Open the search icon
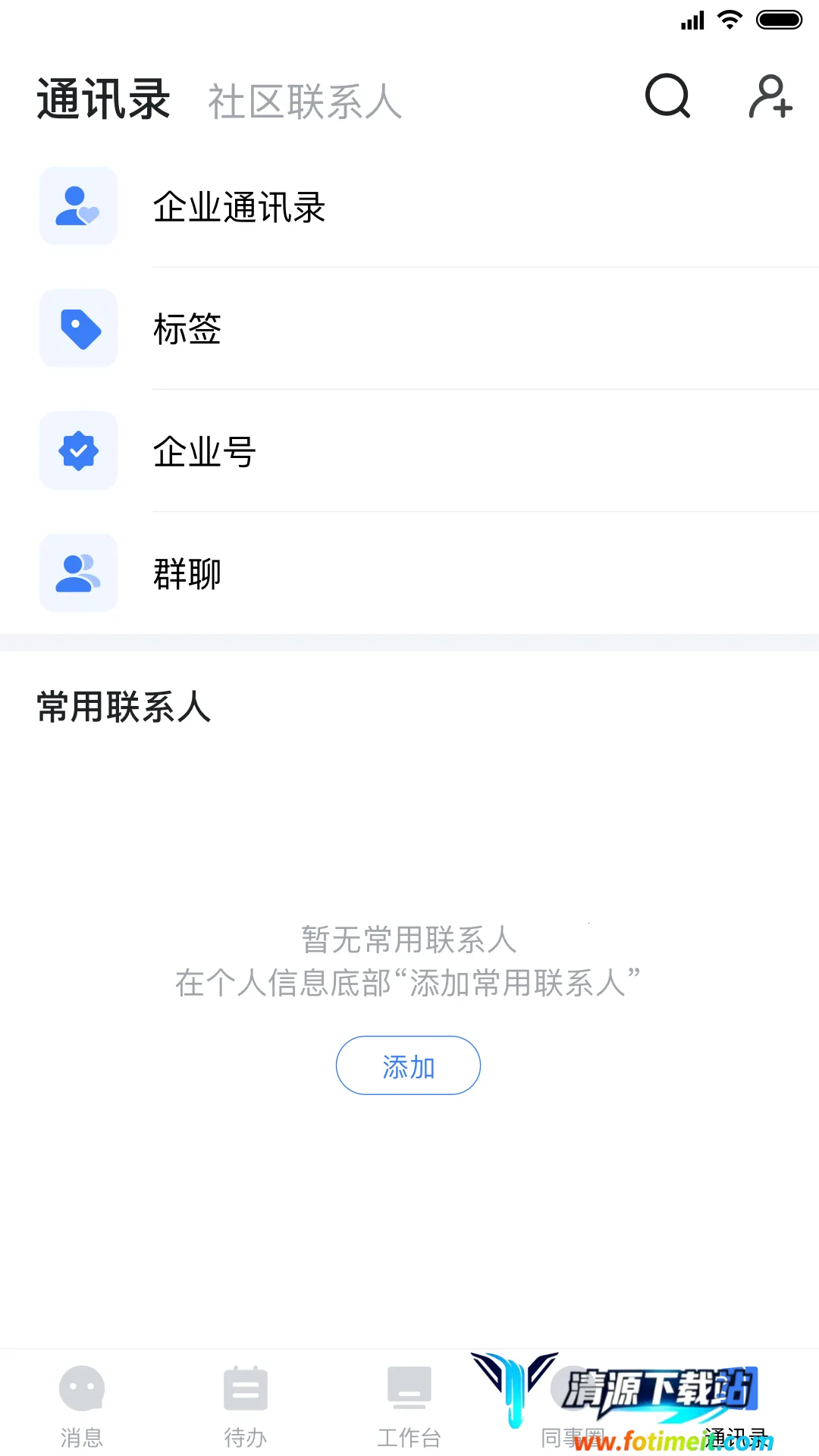 [x=667, y=96]
